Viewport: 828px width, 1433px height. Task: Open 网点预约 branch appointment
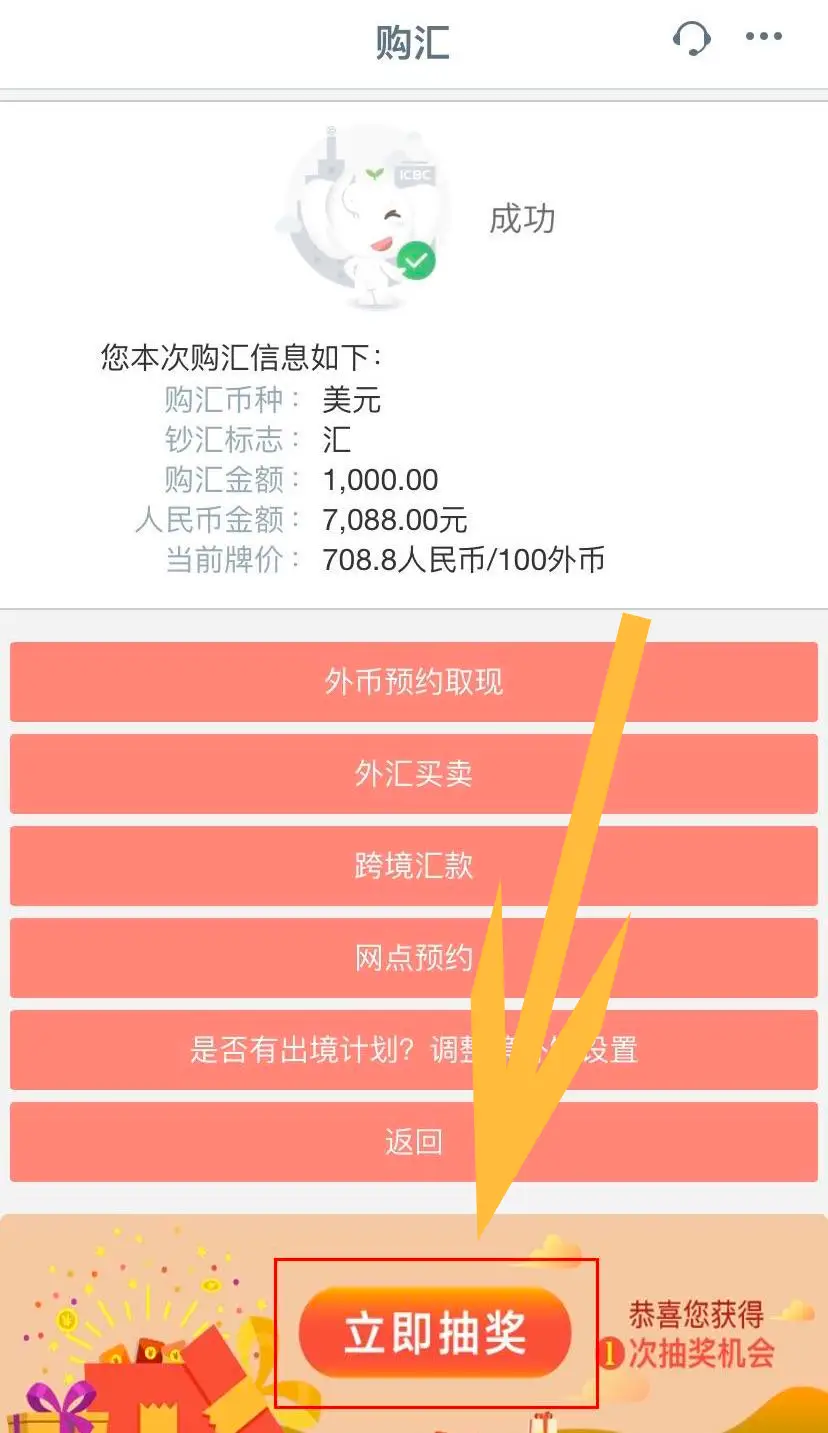coord(414,958)
